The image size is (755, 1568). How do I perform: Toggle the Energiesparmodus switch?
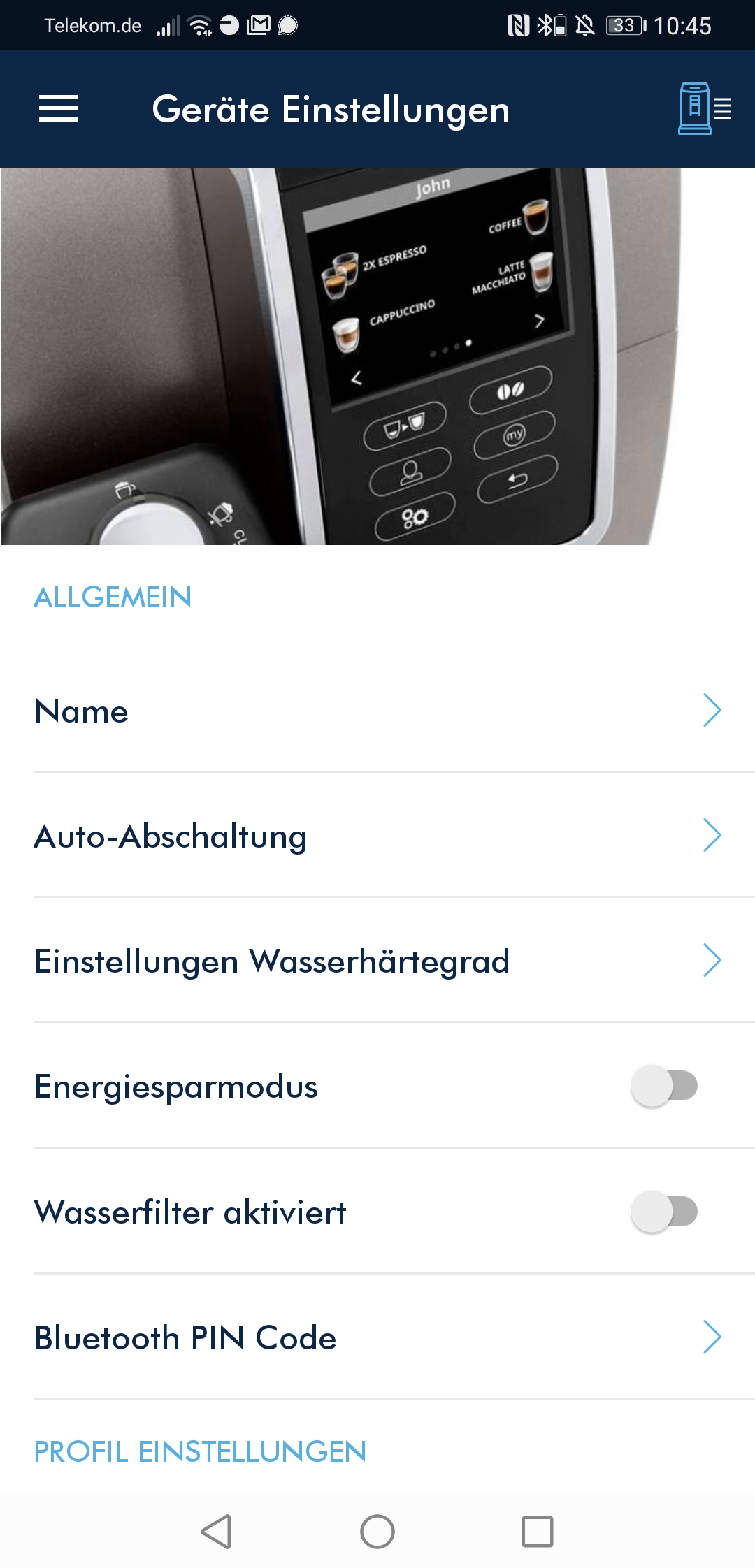(x=664, y=1086)
